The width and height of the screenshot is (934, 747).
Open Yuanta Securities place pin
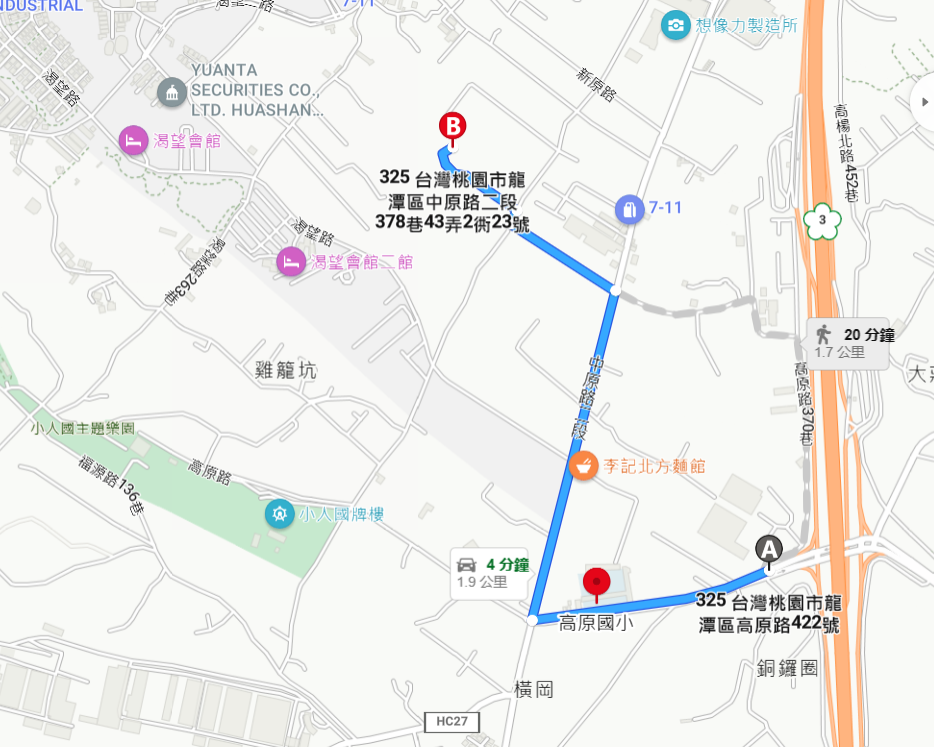(x=172, y=93)
